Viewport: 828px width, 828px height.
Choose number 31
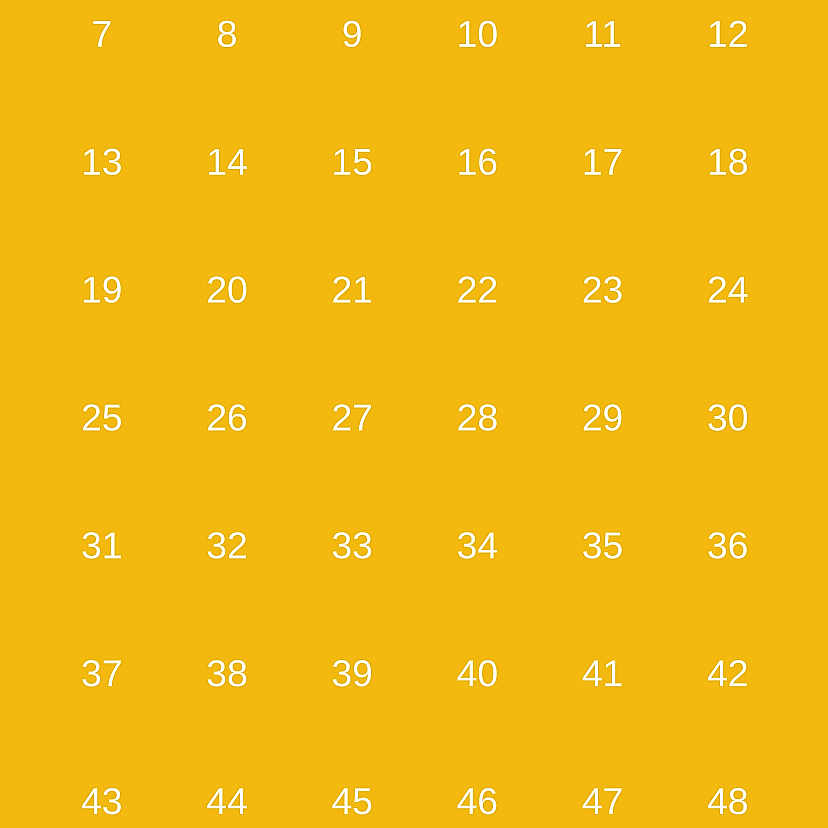101,547
